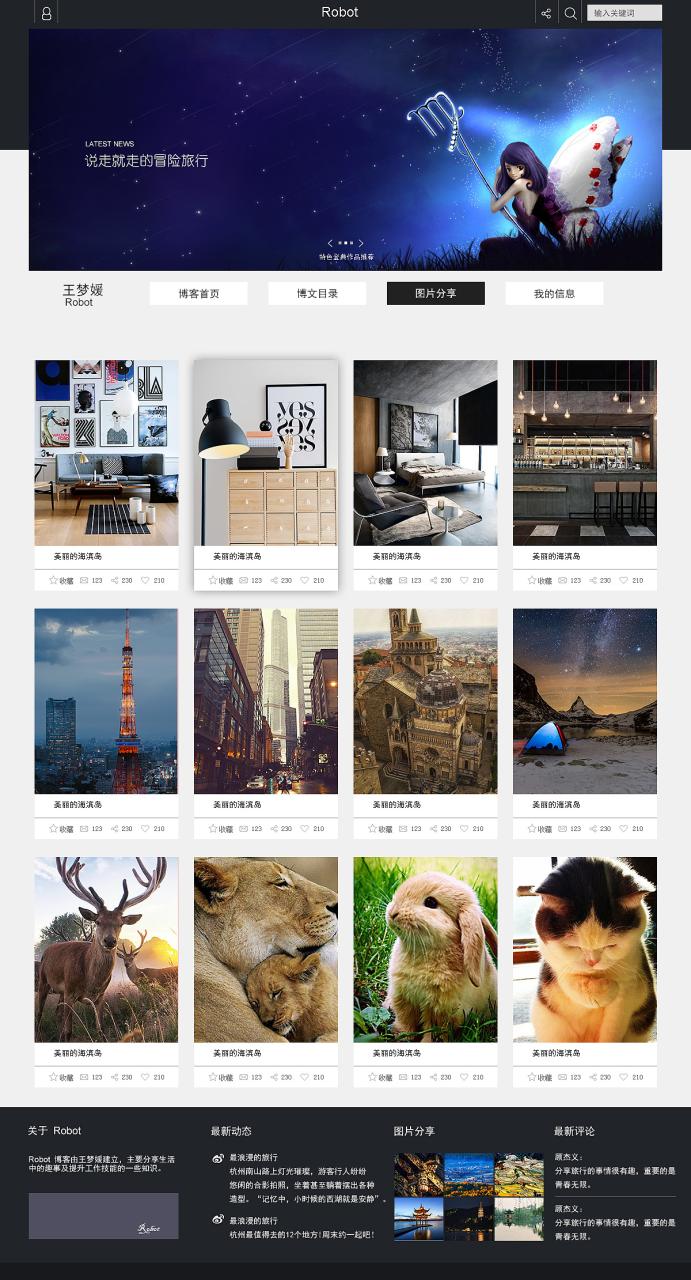Show the previous banner slide arrow

(x=330, y=243)
